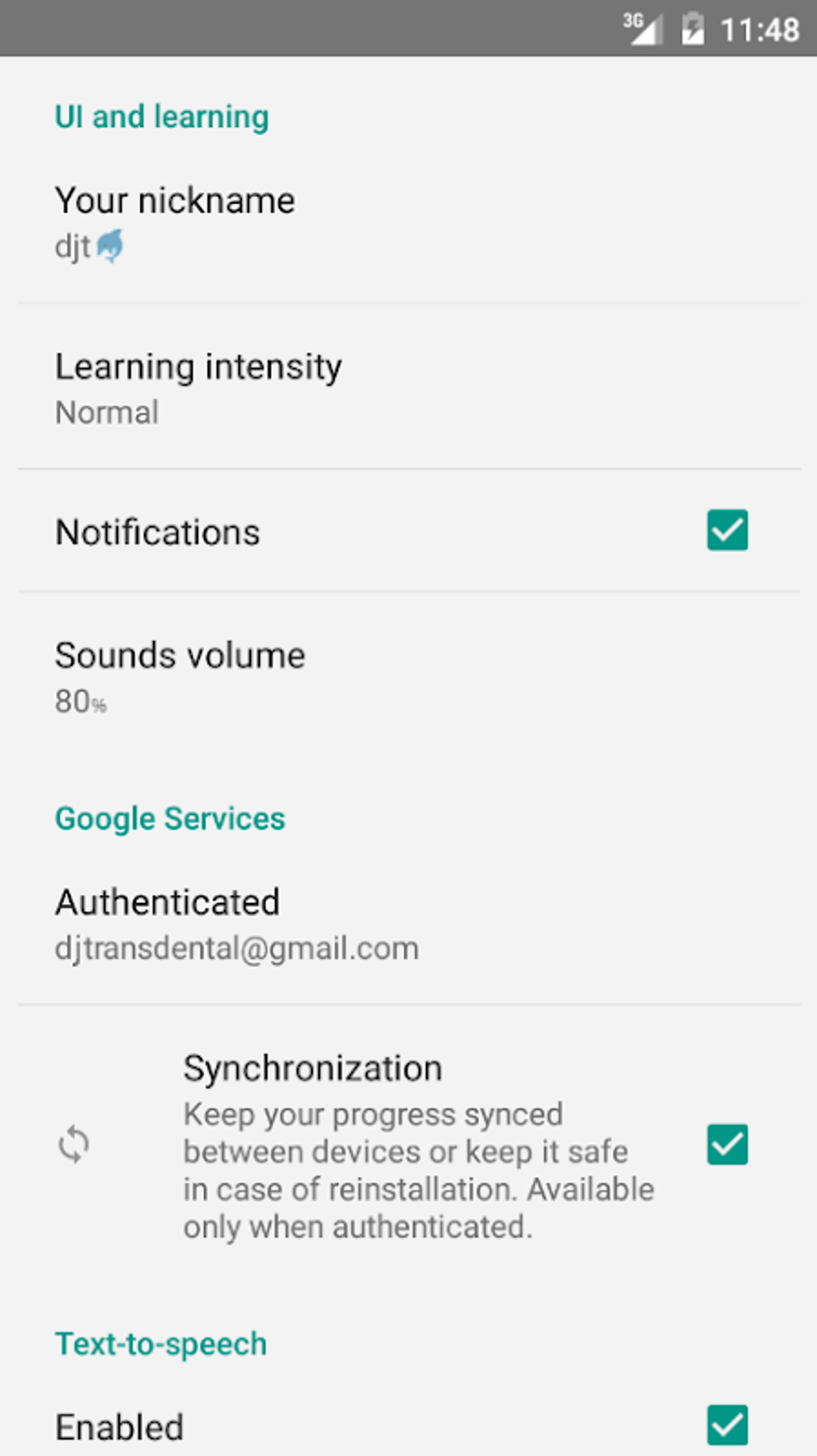
Task: Change the Learning intensity setting
Action: point(408,388)
